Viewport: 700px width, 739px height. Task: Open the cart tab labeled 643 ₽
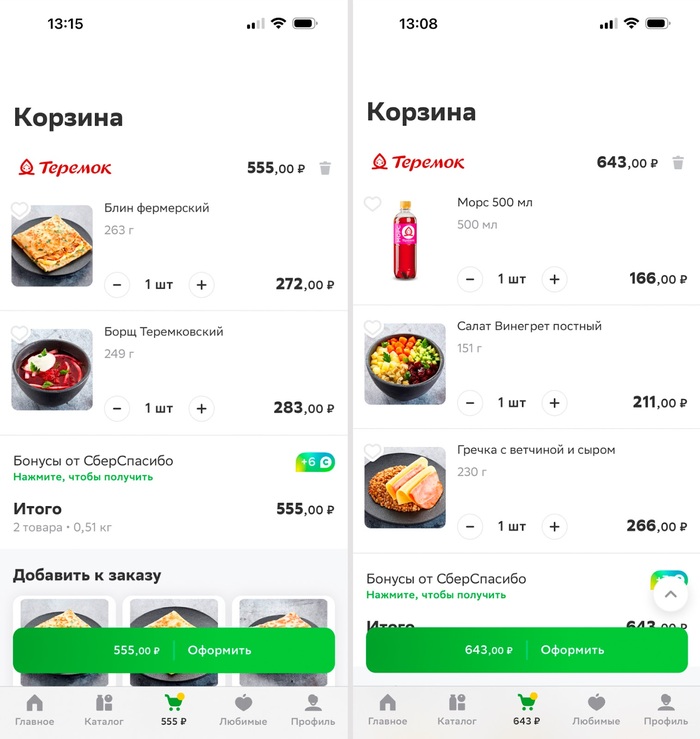pos(526,708)
